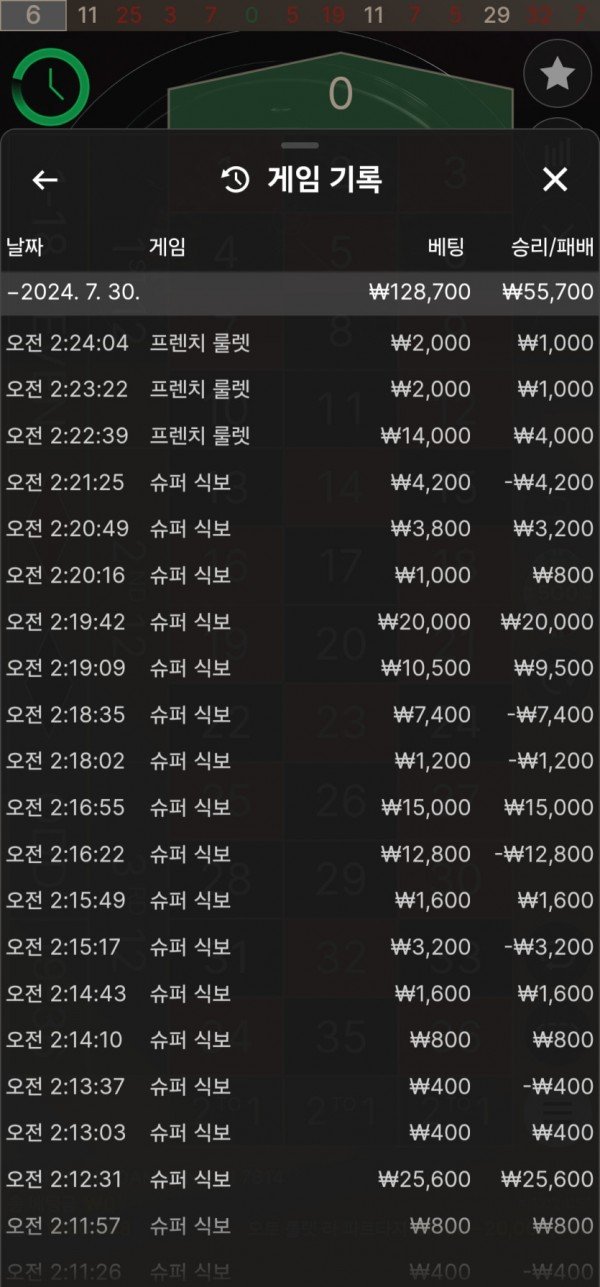
Task: View the 2:22:39 French Roulette ₩14,000 bet
Action: 300,436
